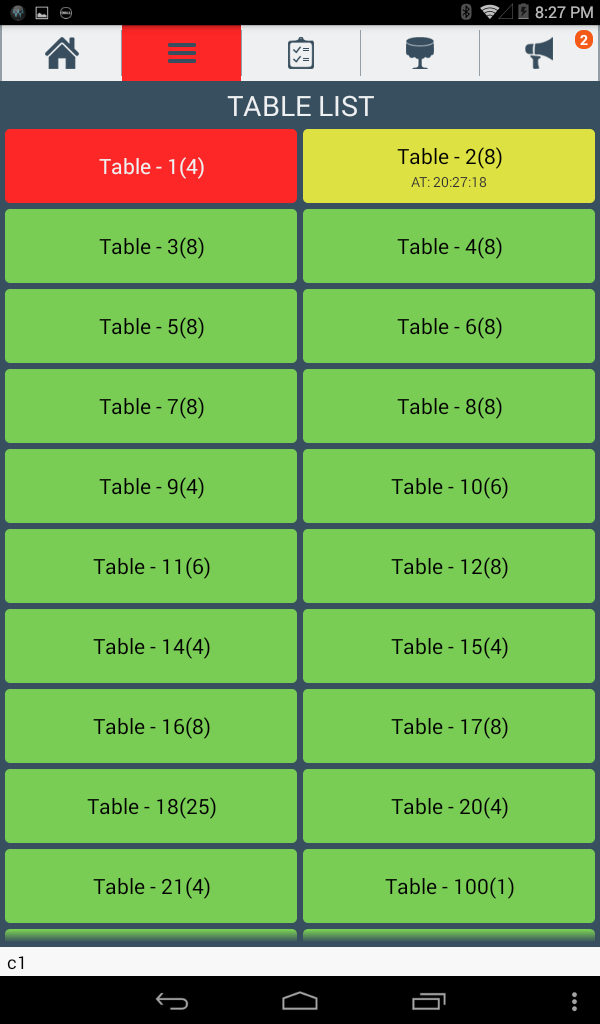600x1024 pixels.
Task: Open red Table - 1(4)
Action: pyautogui.click(x=151, y=166)
